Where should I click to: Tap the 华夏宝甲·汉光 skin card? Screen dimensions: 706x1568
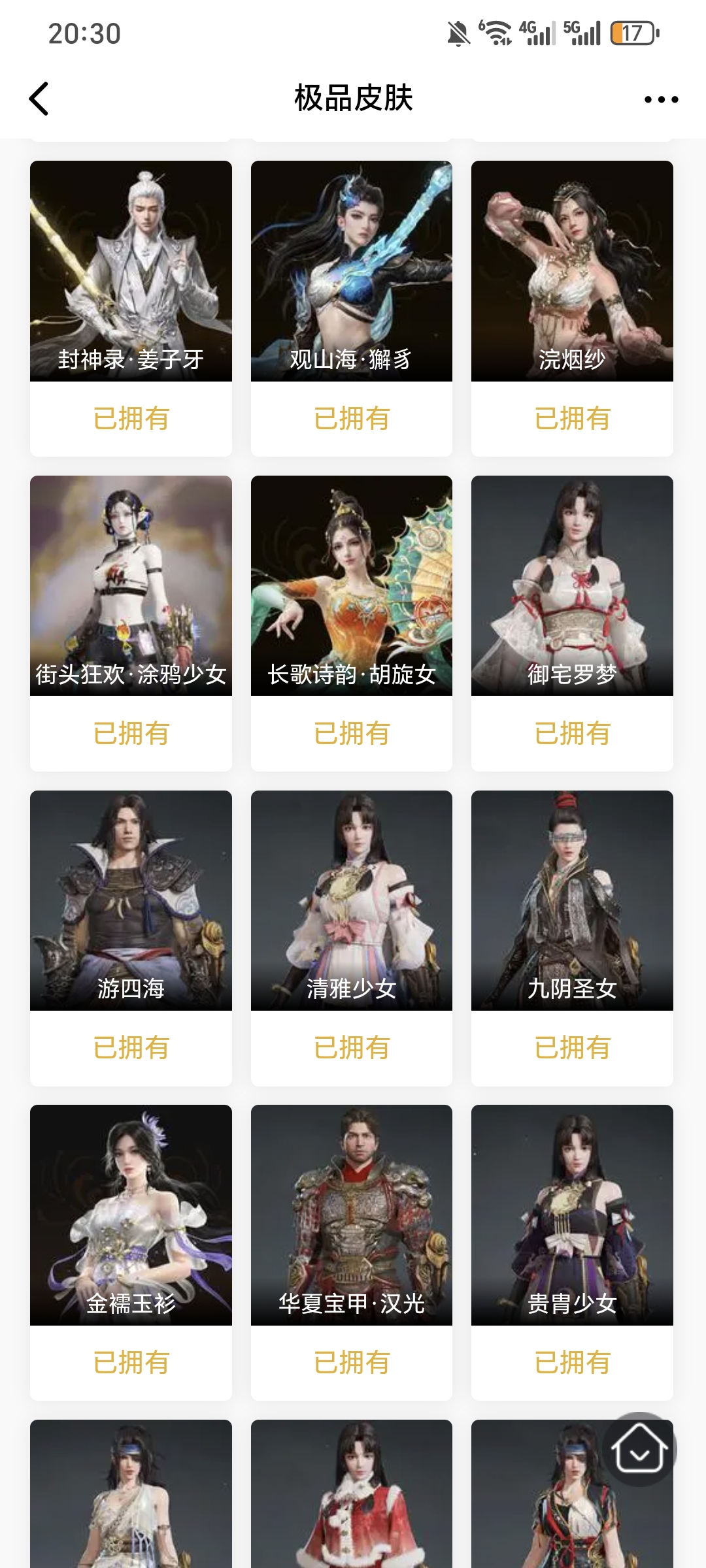point(352,1215)
